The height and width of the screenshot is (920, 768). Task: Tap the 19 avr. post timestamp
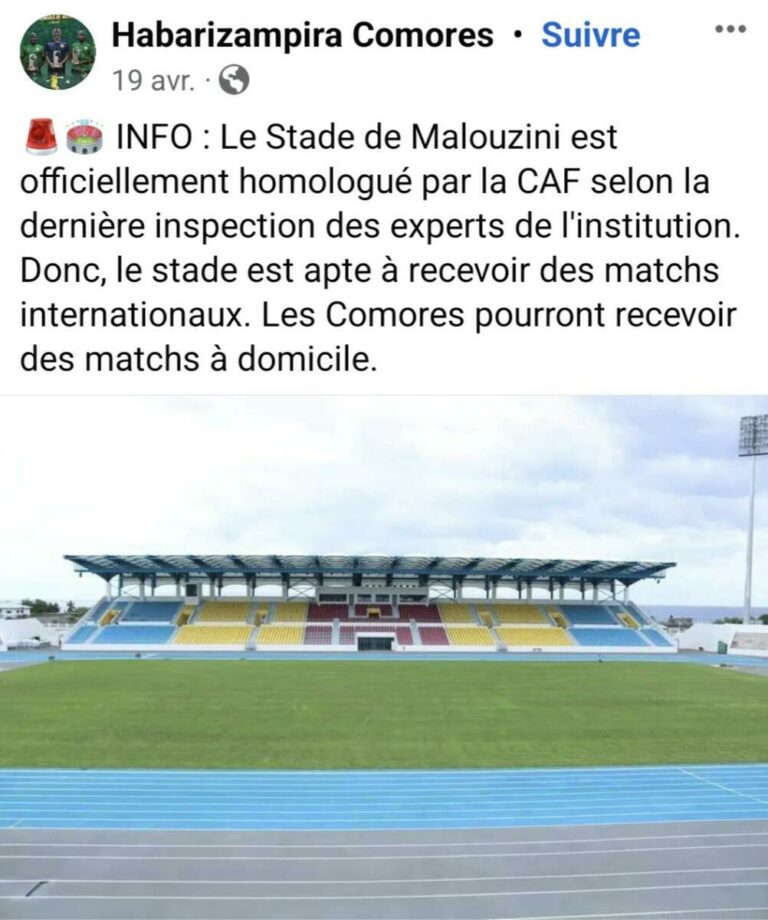pos(152,80)
